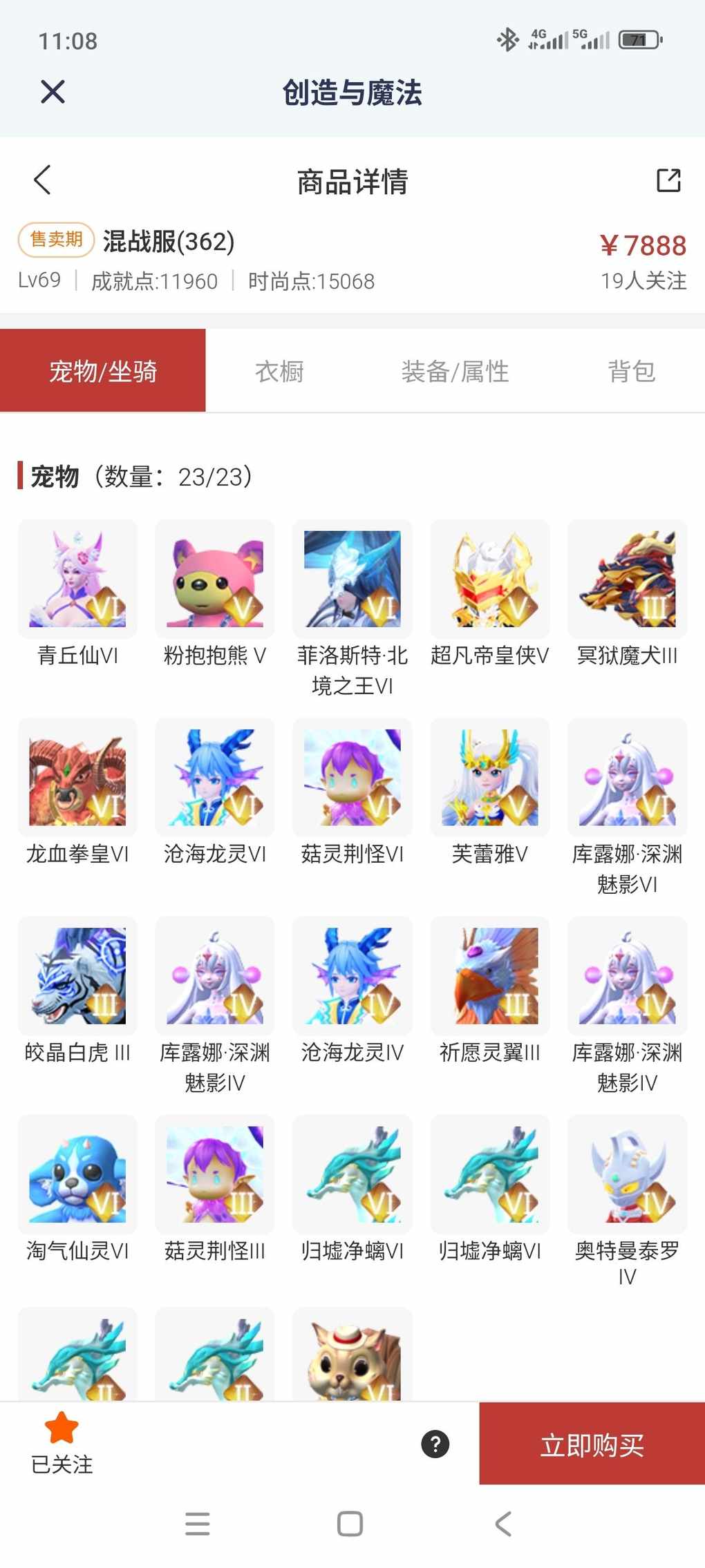Image resolution: width=705 pixels, height=1568 pixels.
Task: Select the 背包 tab
Action: (x=631, y=372)
